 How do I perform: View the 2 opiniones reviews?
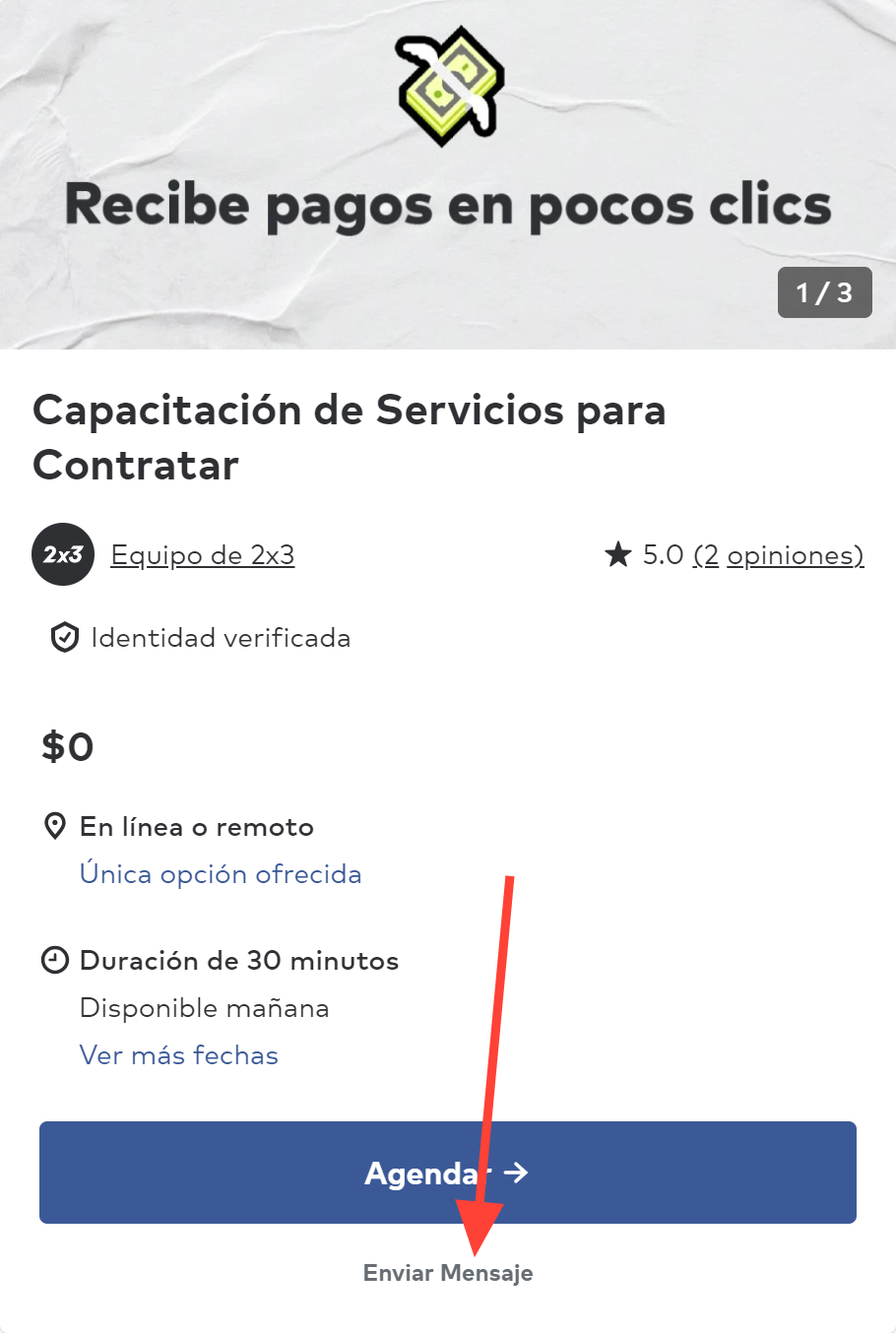[778, 555]
